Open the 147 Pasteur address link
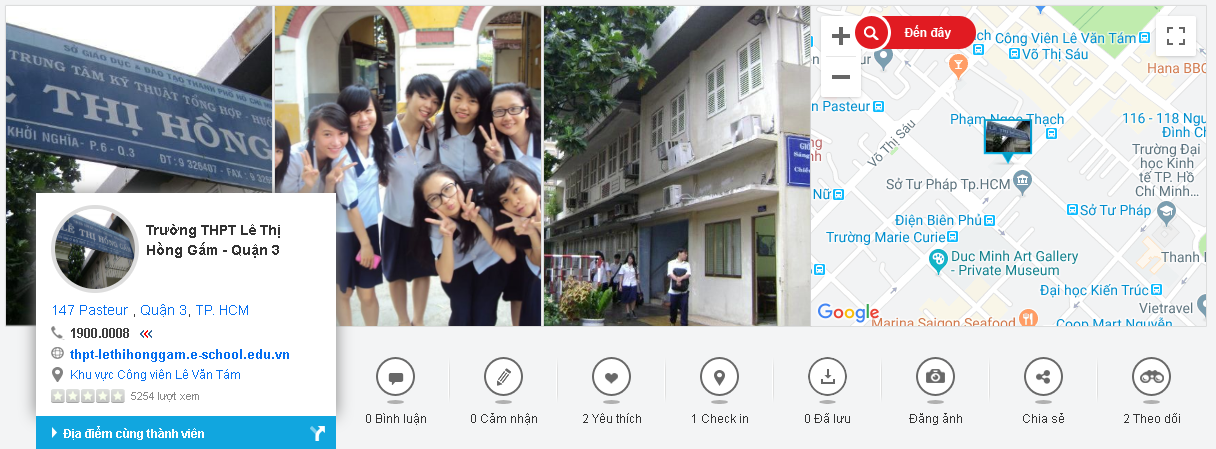This screenshot has height=449, width=1216. tap(90, 310)
